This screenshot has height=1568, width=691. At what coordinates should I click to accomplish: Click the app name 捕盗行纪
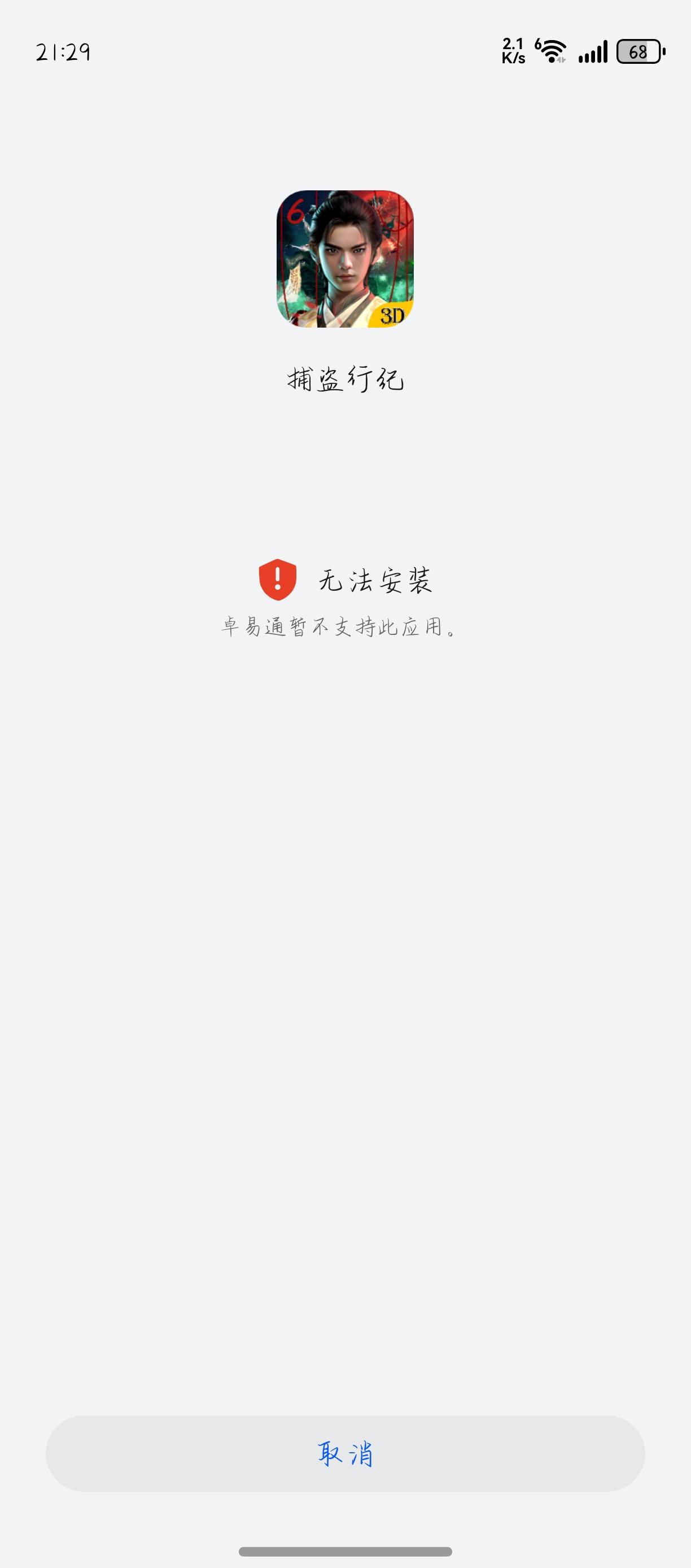tap(345, 378)
